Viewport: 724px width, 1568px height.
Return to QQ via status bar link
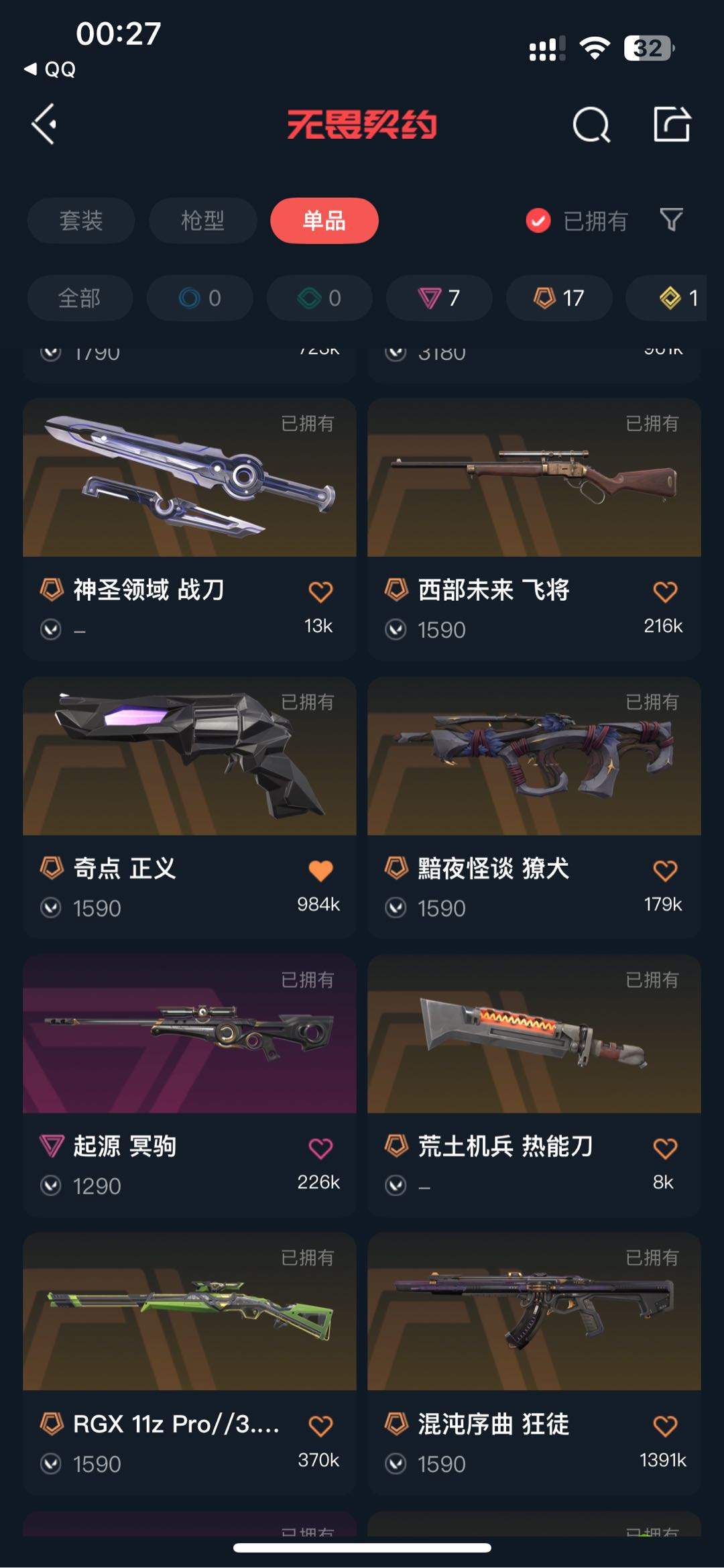pos(50,69)
